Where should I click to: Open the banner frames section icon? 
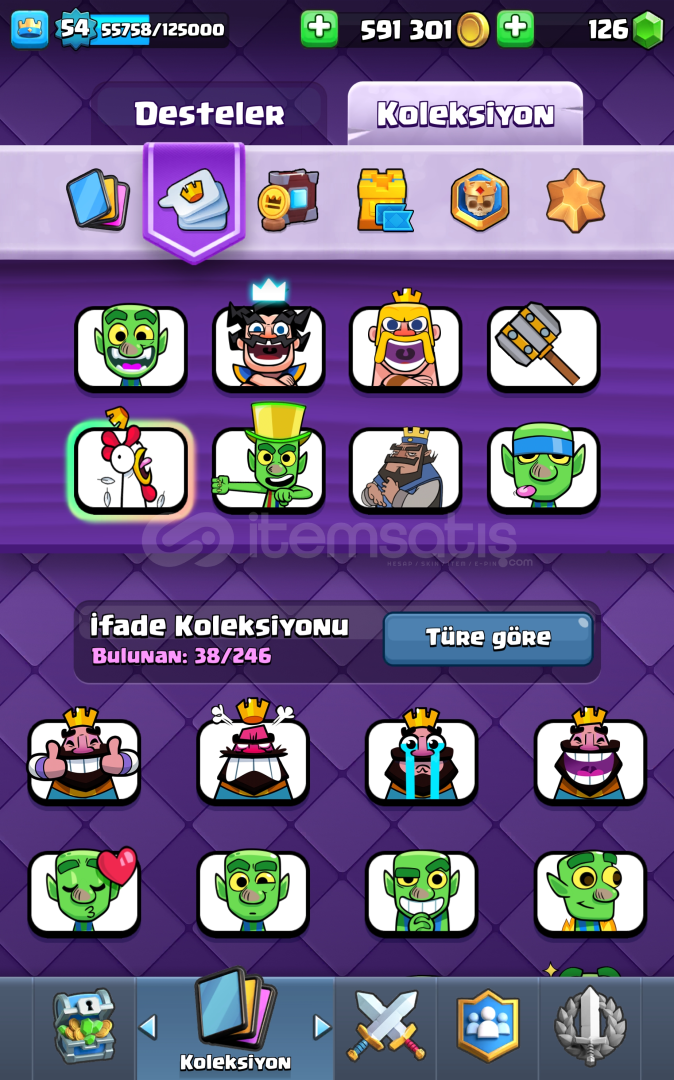[x=288, y=199]
